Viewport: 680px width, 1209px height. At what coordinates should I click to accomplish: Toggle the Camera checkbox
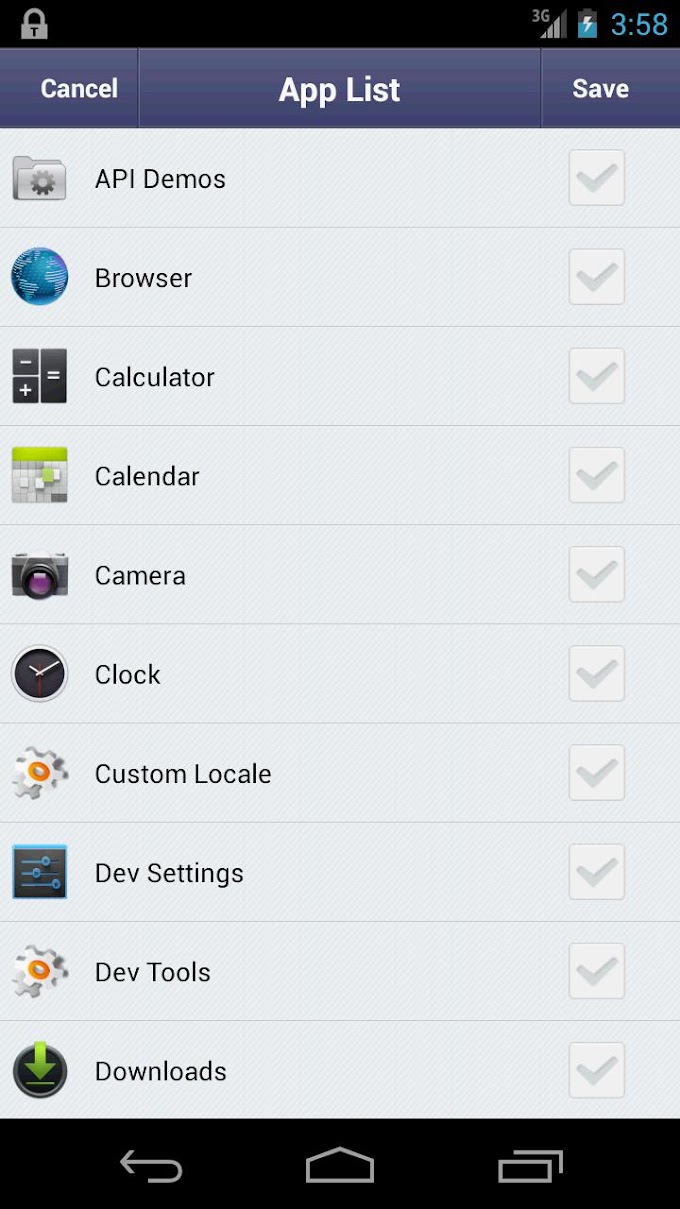click(597, 575)
